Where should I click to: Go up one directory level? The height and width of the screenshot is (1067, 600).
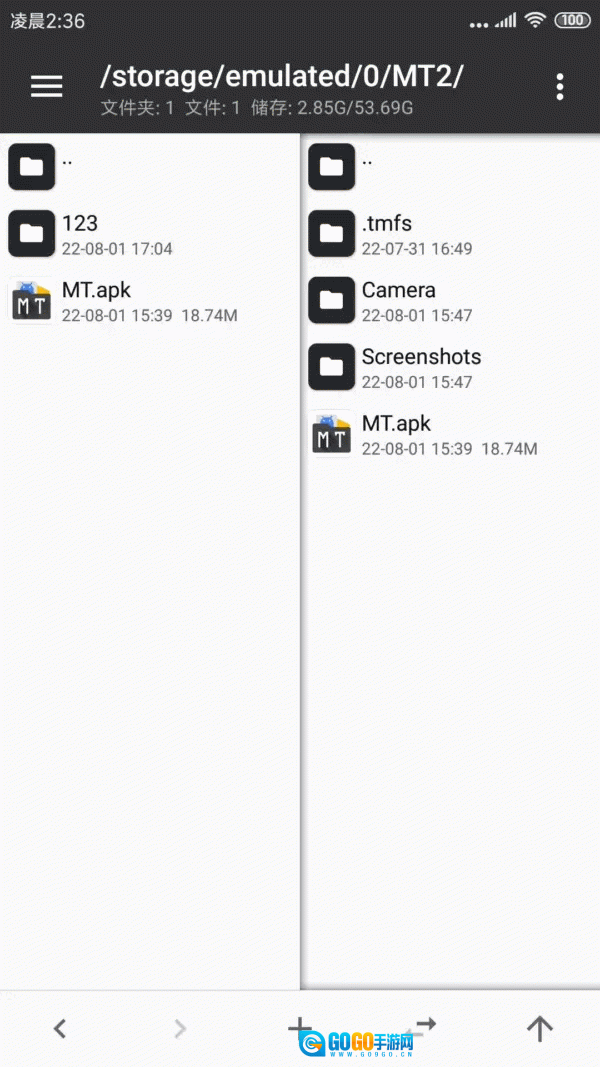pyautogui.click(x=539, y=1028)
